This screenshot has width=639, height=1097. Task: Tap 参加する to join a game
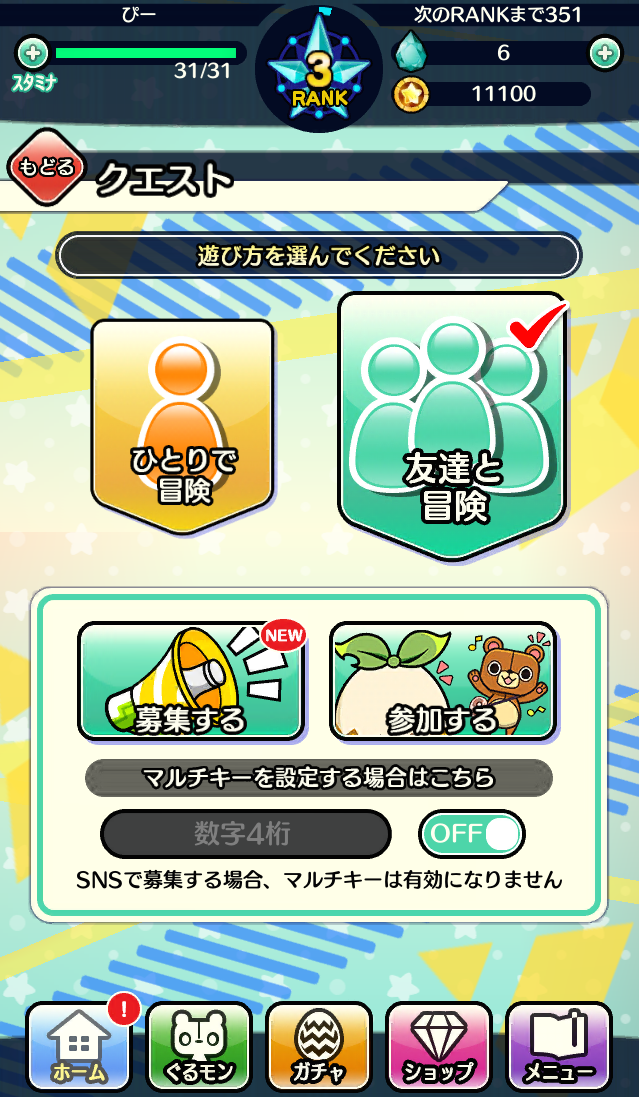tap(442, 682)
